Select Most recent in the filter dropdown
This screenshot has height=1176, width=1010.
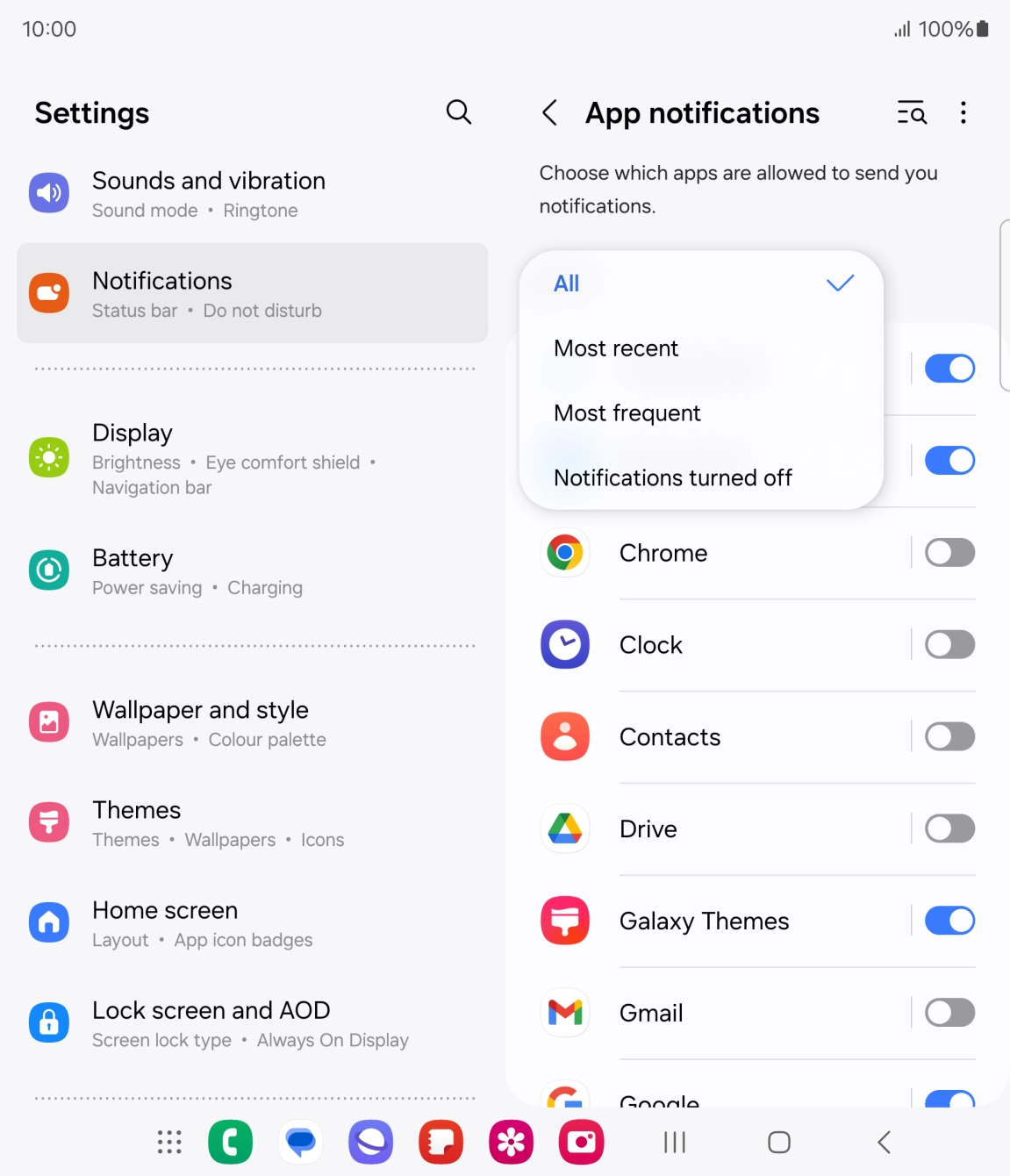pyautogui.click(x=615, y=348)
